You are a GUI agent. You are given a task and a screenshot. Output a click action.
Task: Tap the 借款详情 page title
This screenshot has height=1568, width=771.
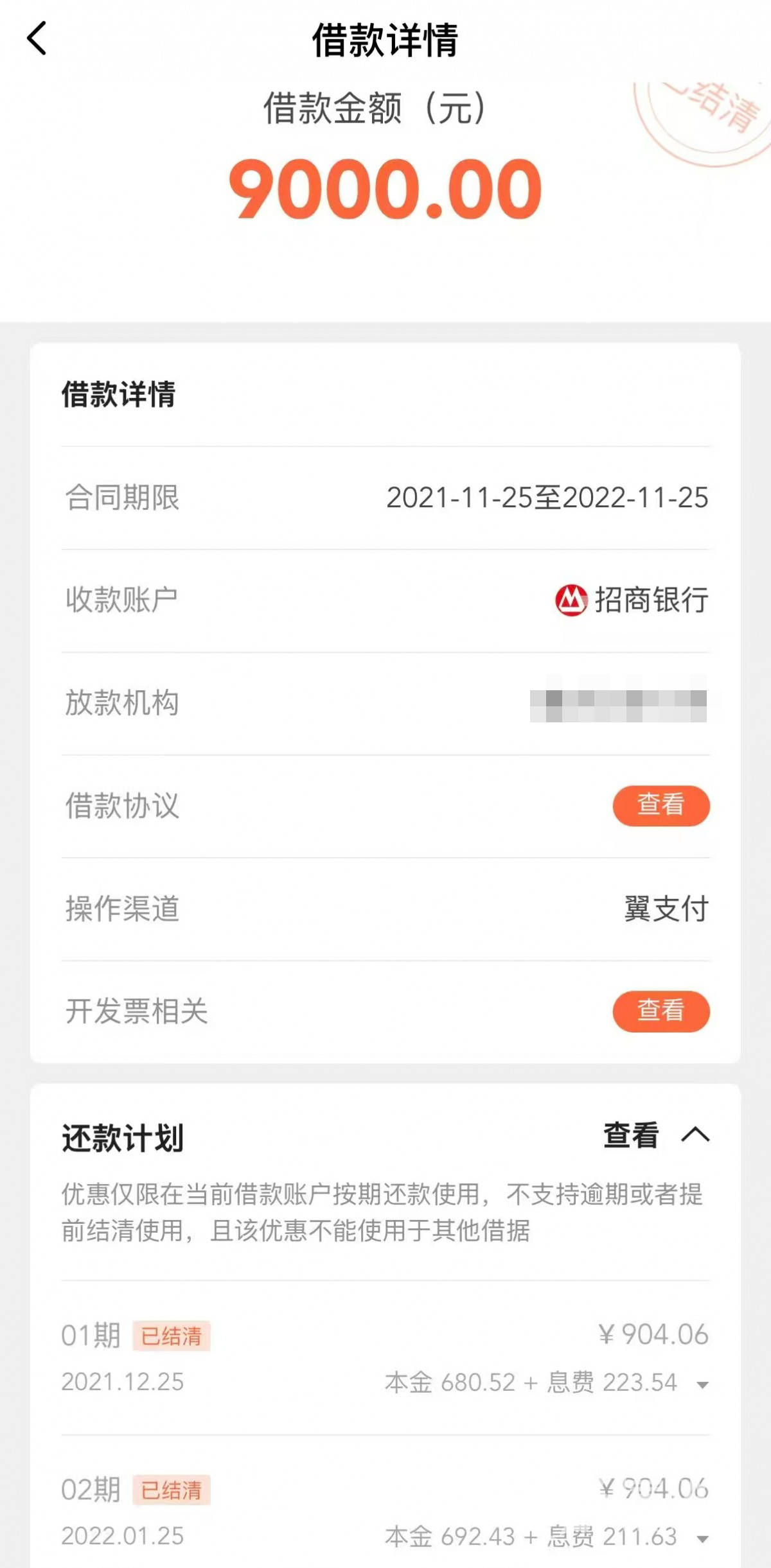pos(385,39)
